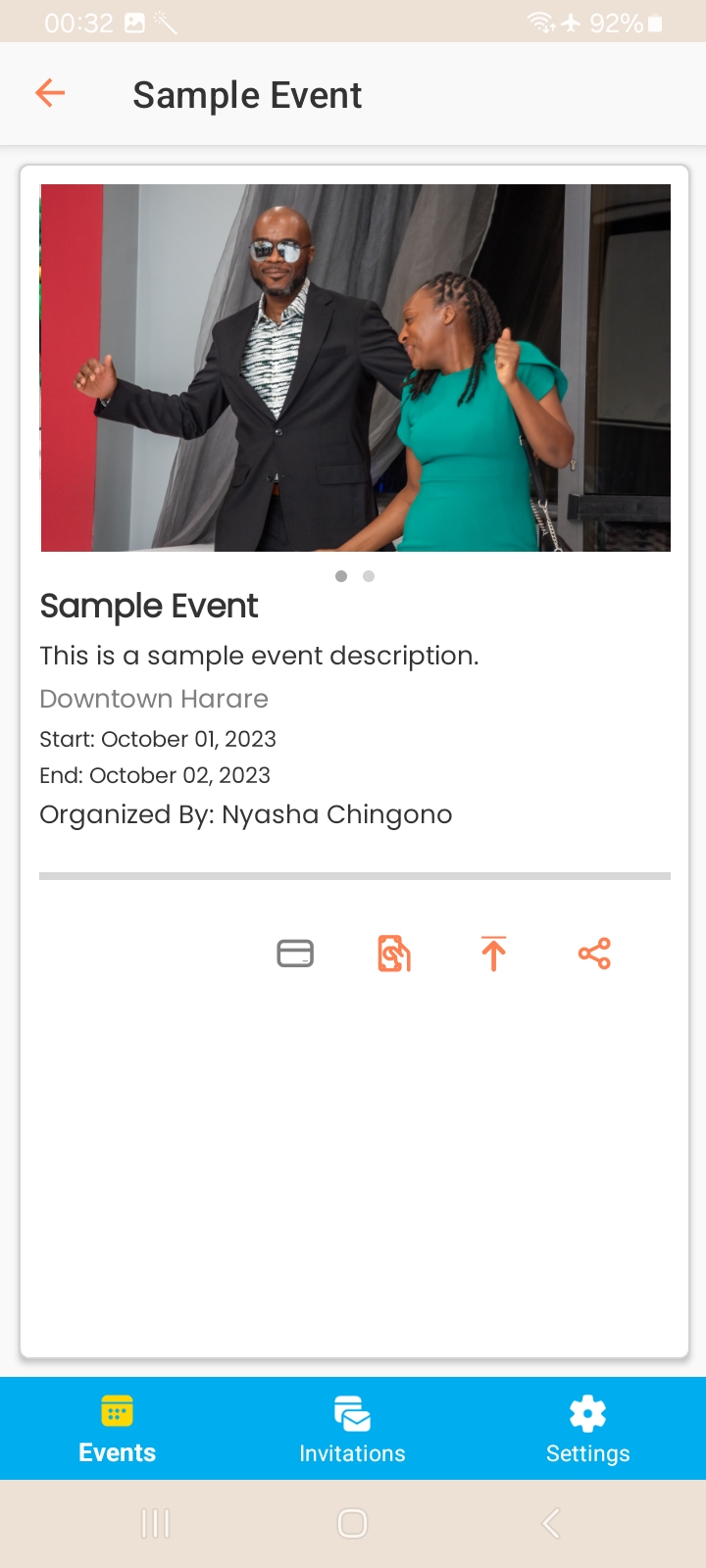Tap the back arrow beside Sample Event title
The height and width of the screenshot is (1568, 706).
tap(50, 93)
